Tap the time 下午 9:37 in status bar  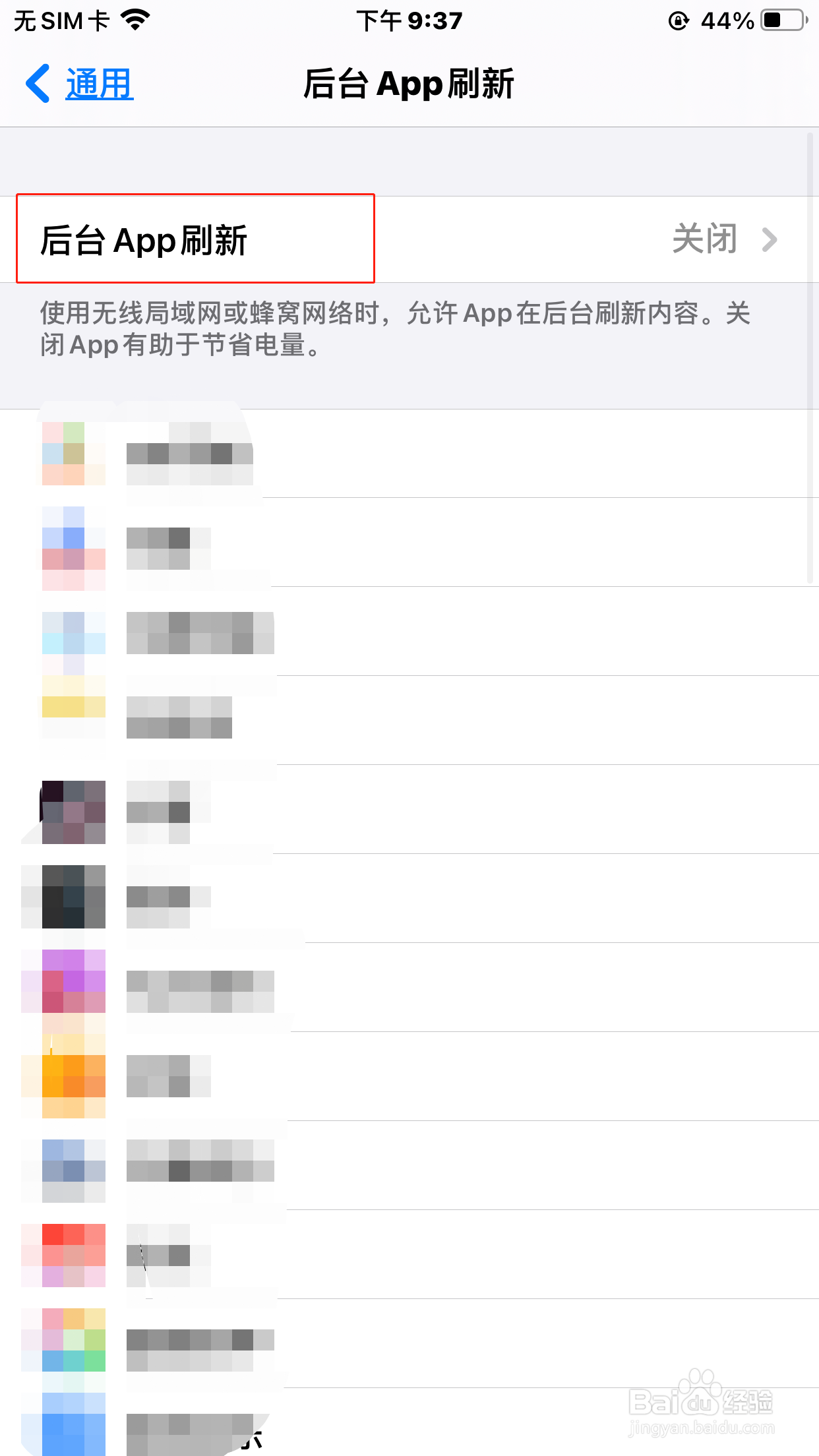tap(409, 20)
